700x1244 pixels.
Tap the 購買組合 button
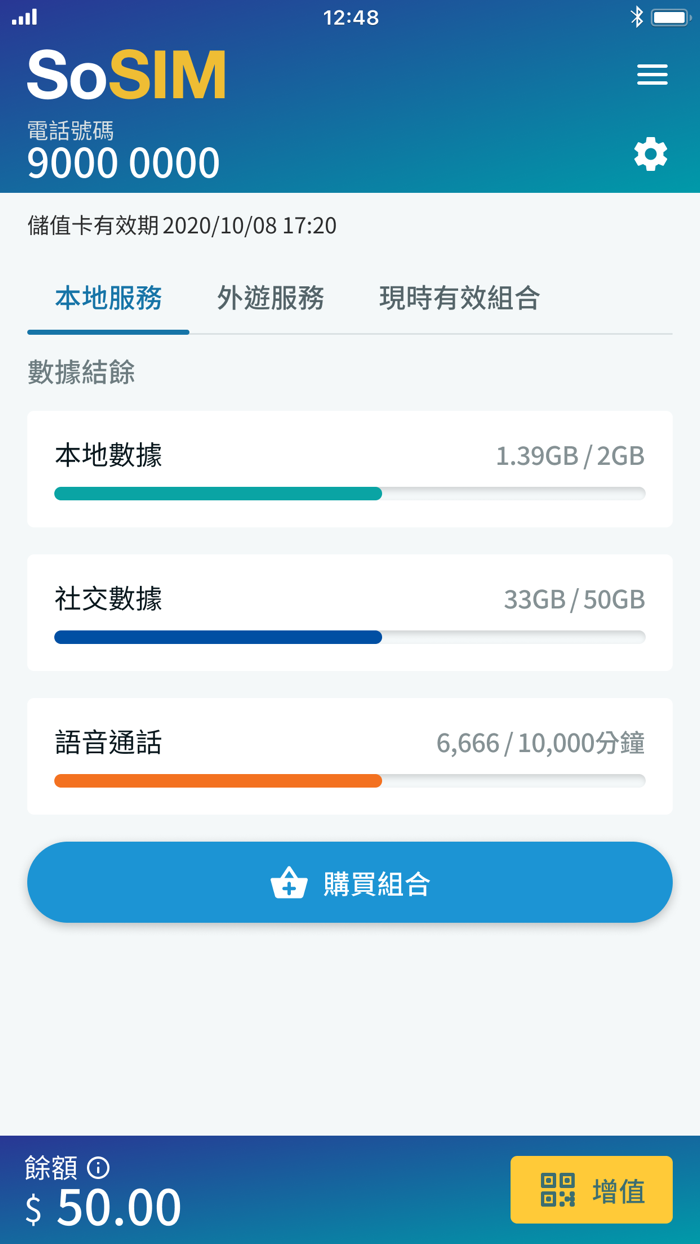(350, 883)
